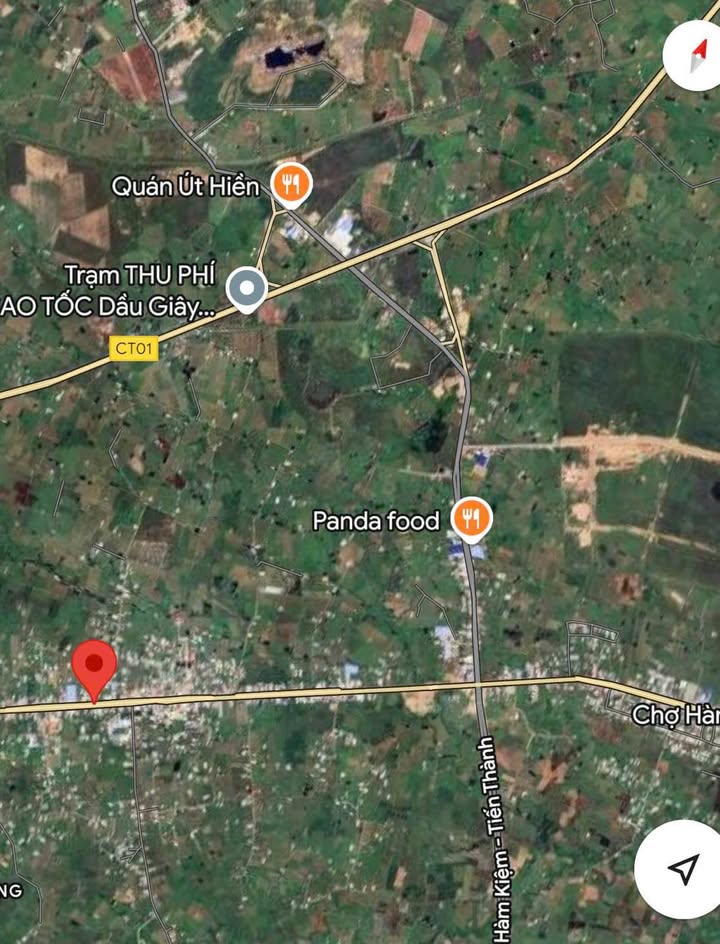Open the Panda food restaurant marker
720x944 pixels.
pos(470,519)
